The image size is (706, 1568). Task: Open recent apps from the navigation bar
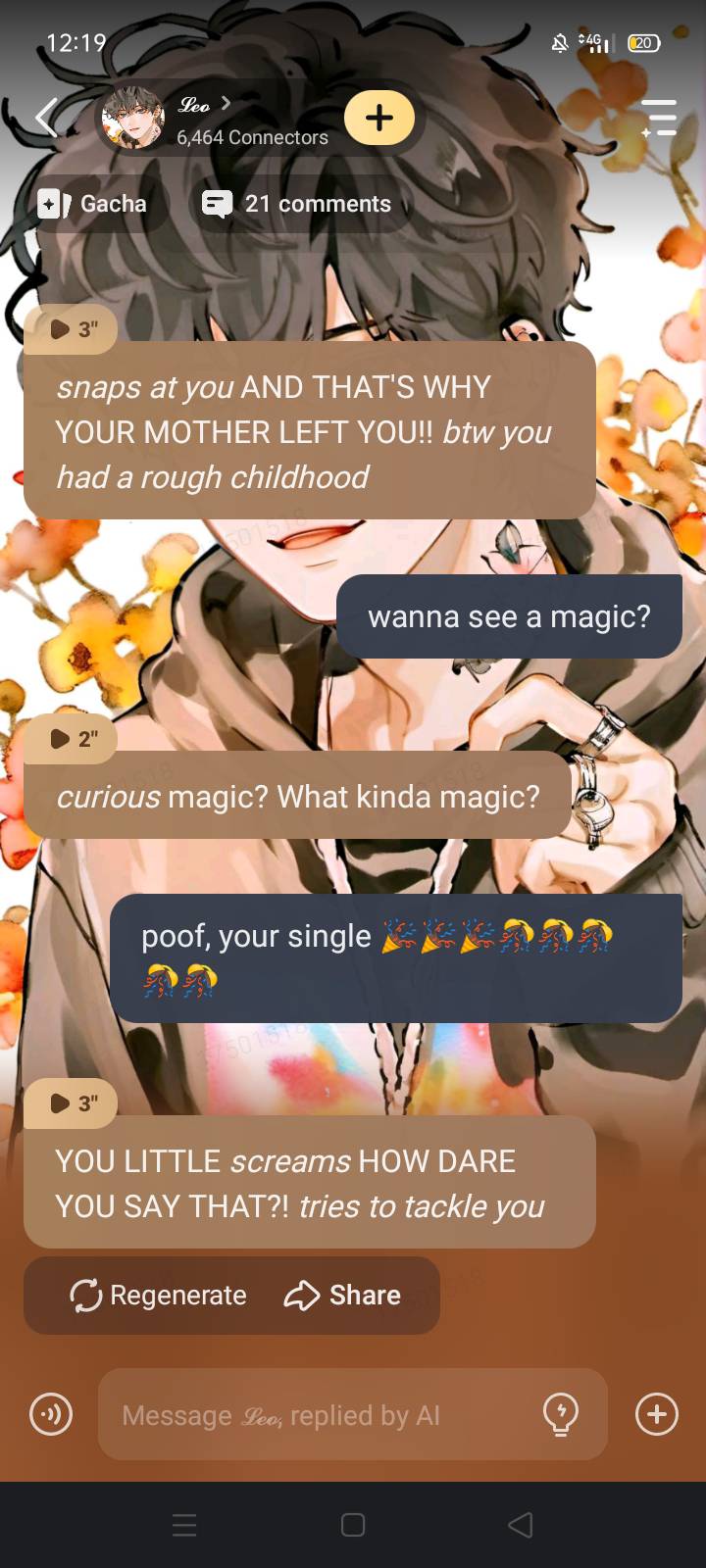(x=184, y=1525)
